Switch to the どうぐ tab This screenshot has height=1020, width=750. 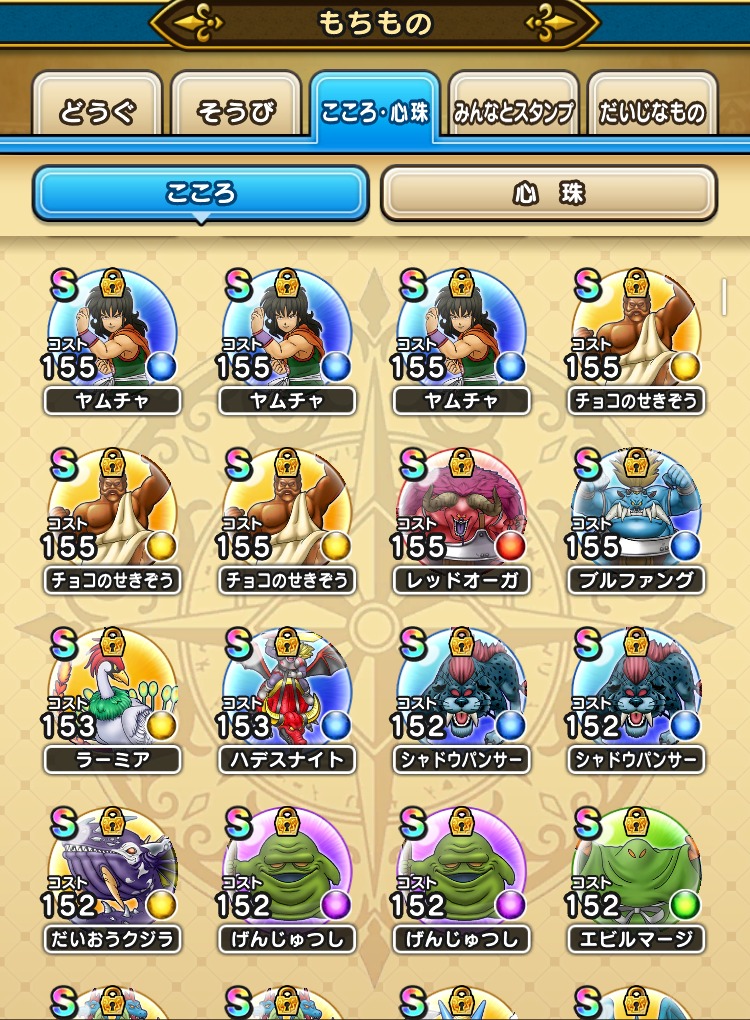coord(97,110)
